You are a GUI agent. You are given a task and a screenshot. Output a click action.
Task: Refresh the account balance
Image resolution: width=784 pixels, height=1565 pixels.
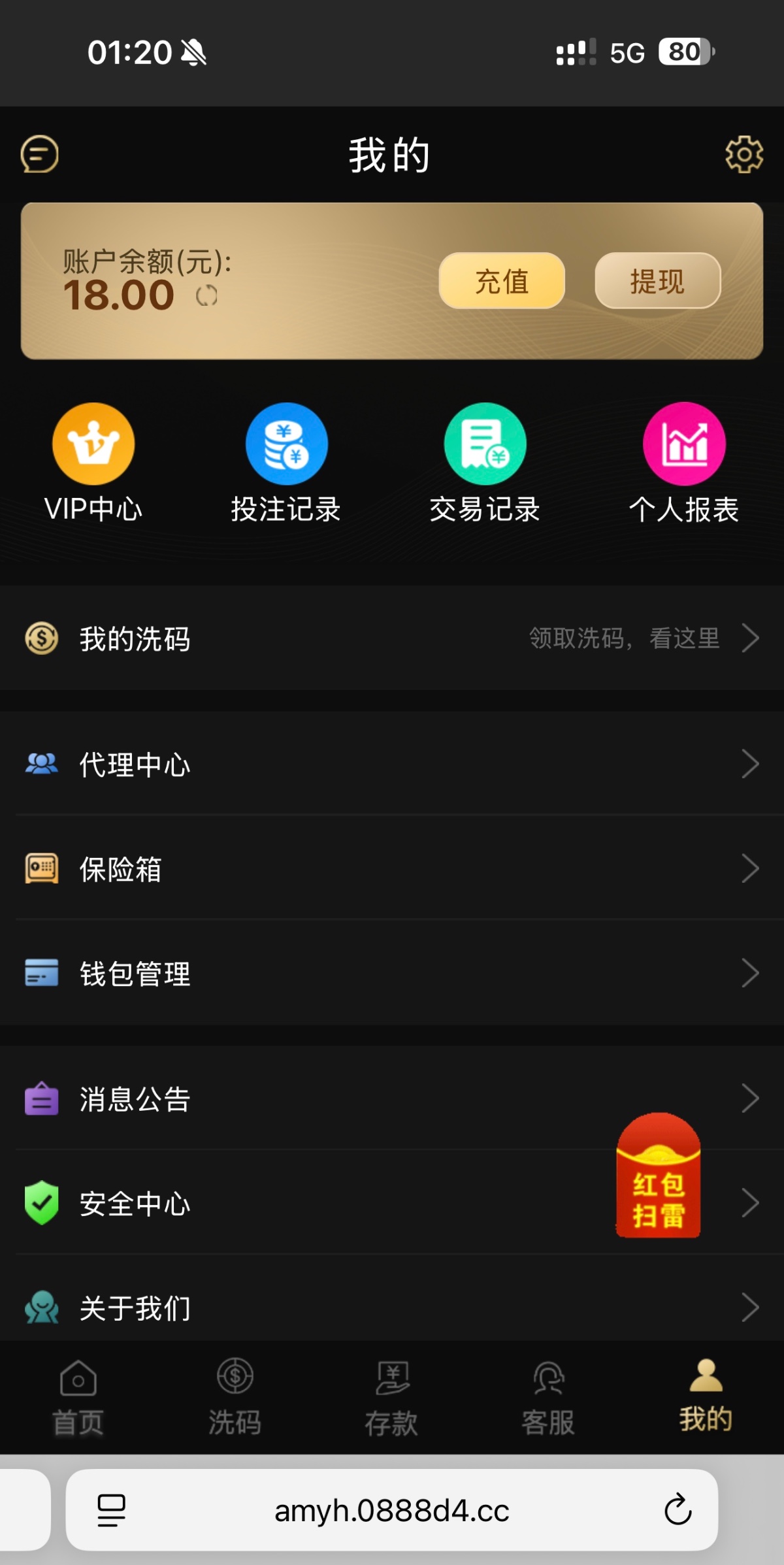(206, 296)
